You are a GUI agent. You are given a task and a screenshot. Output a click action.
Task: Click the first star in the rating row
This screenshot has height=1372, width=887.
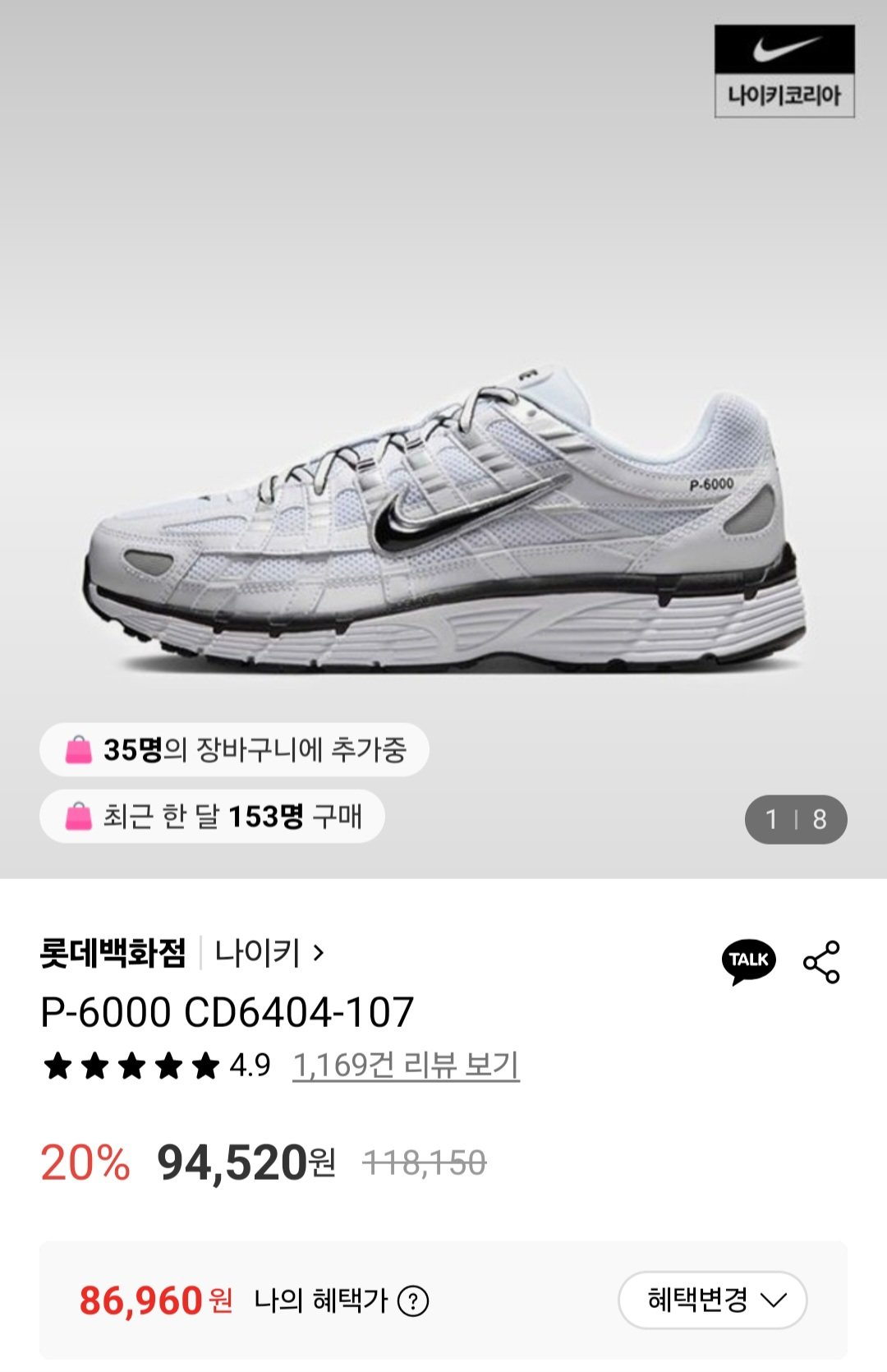pyautogui.click(x=59, y=1066)
